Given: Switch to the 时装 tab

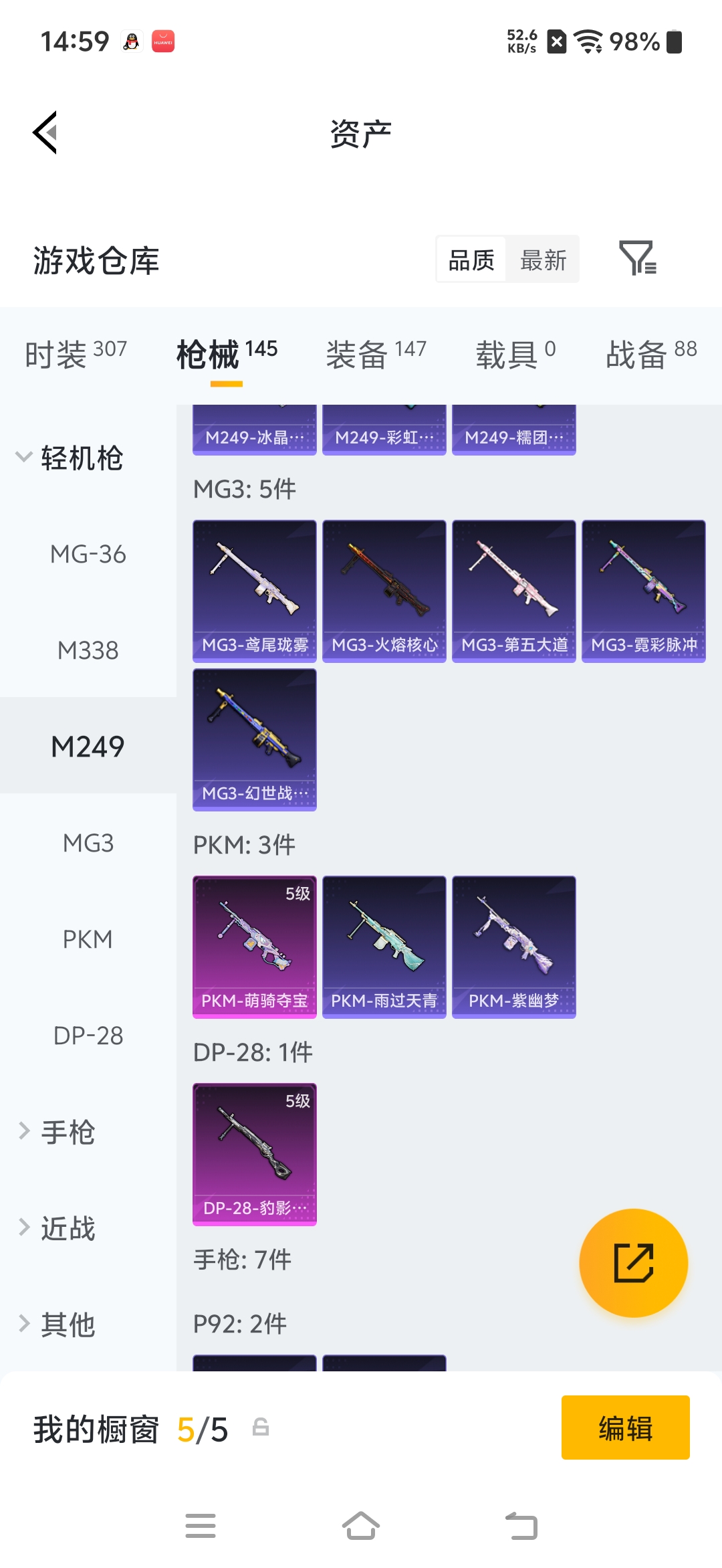Looking at the screenshot, I should coord(76,353).
